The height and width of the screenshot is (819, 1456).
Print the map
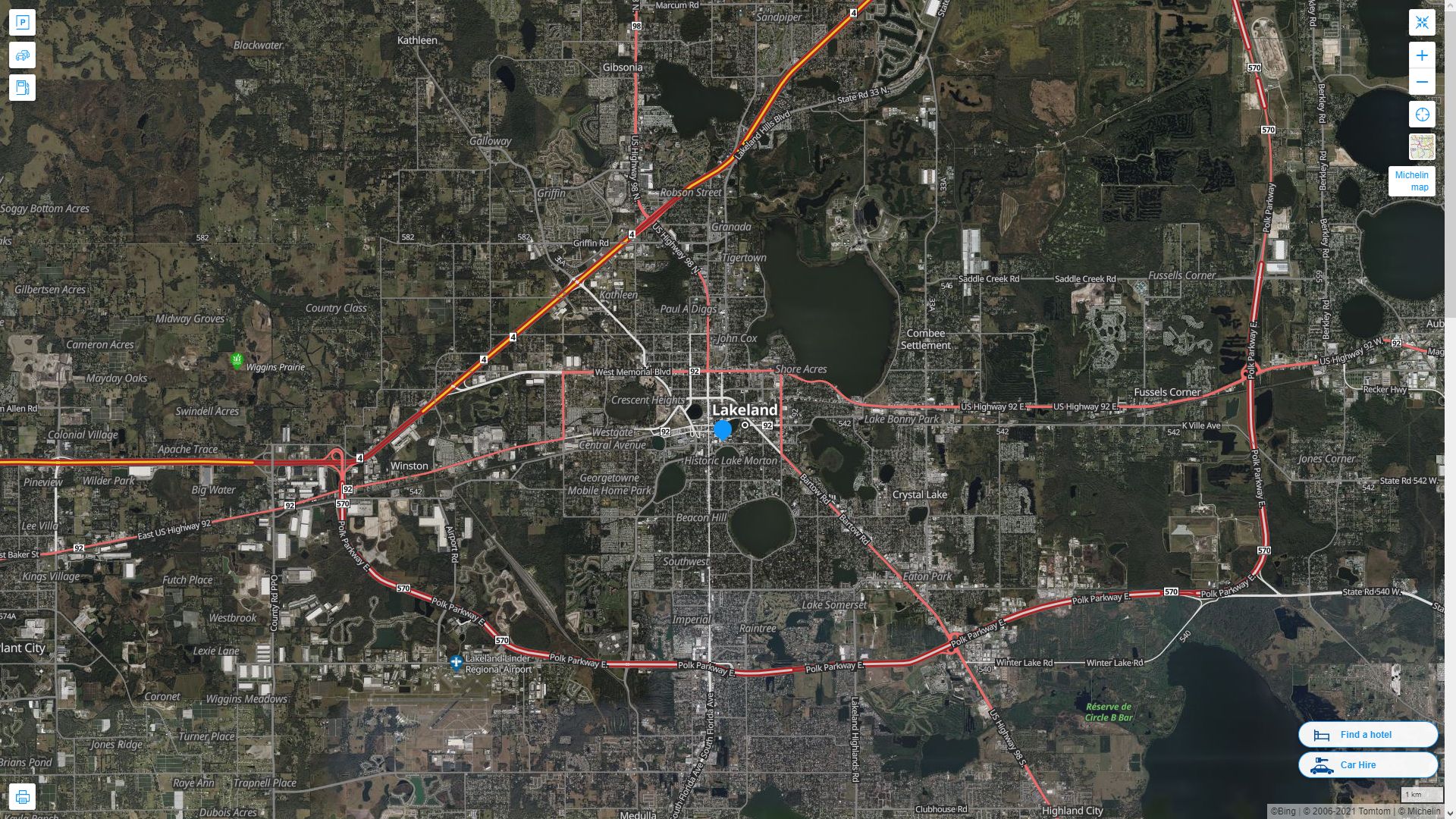(22, 797)
